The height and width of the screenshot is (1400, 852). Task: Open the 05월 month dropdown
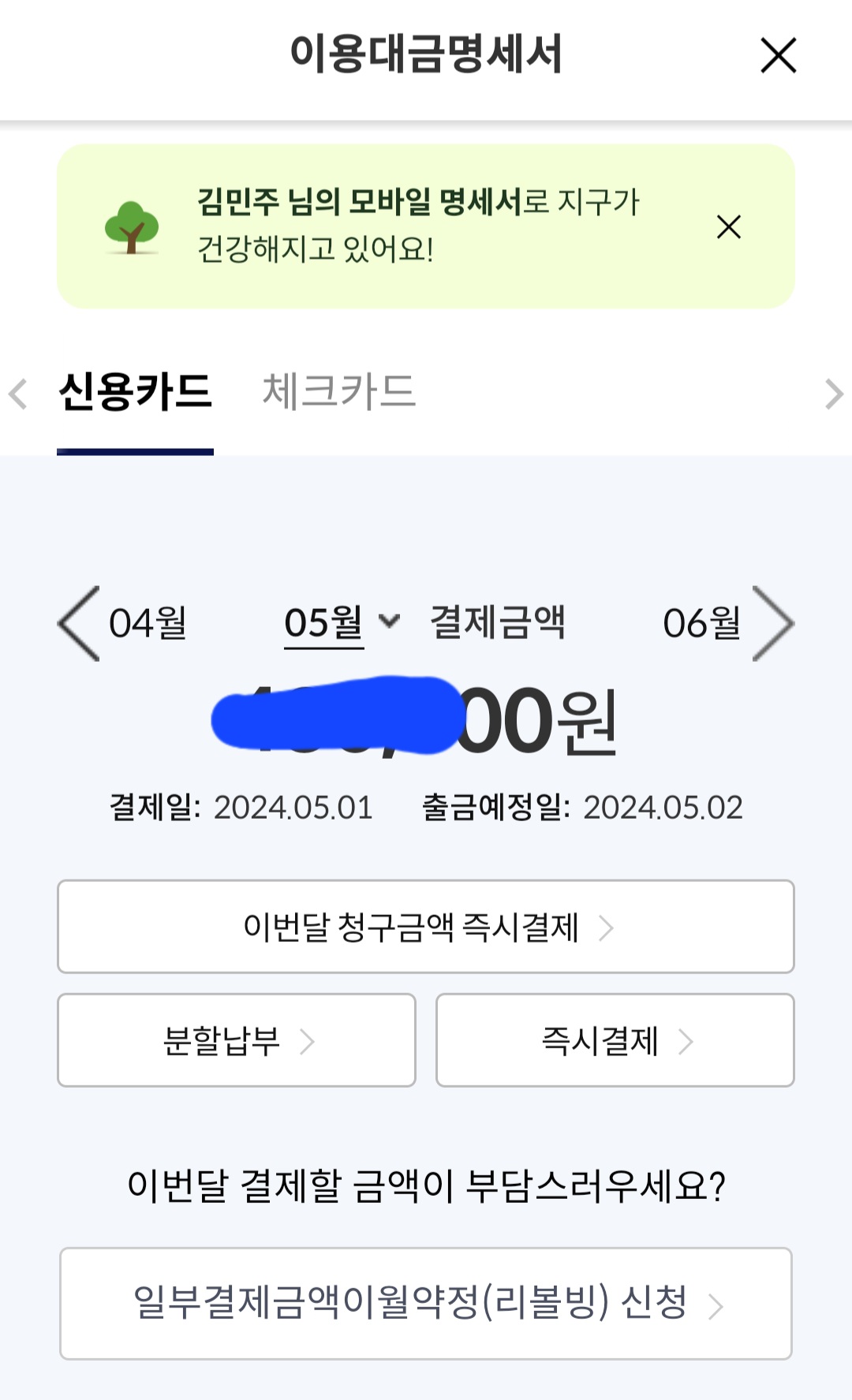342,623
